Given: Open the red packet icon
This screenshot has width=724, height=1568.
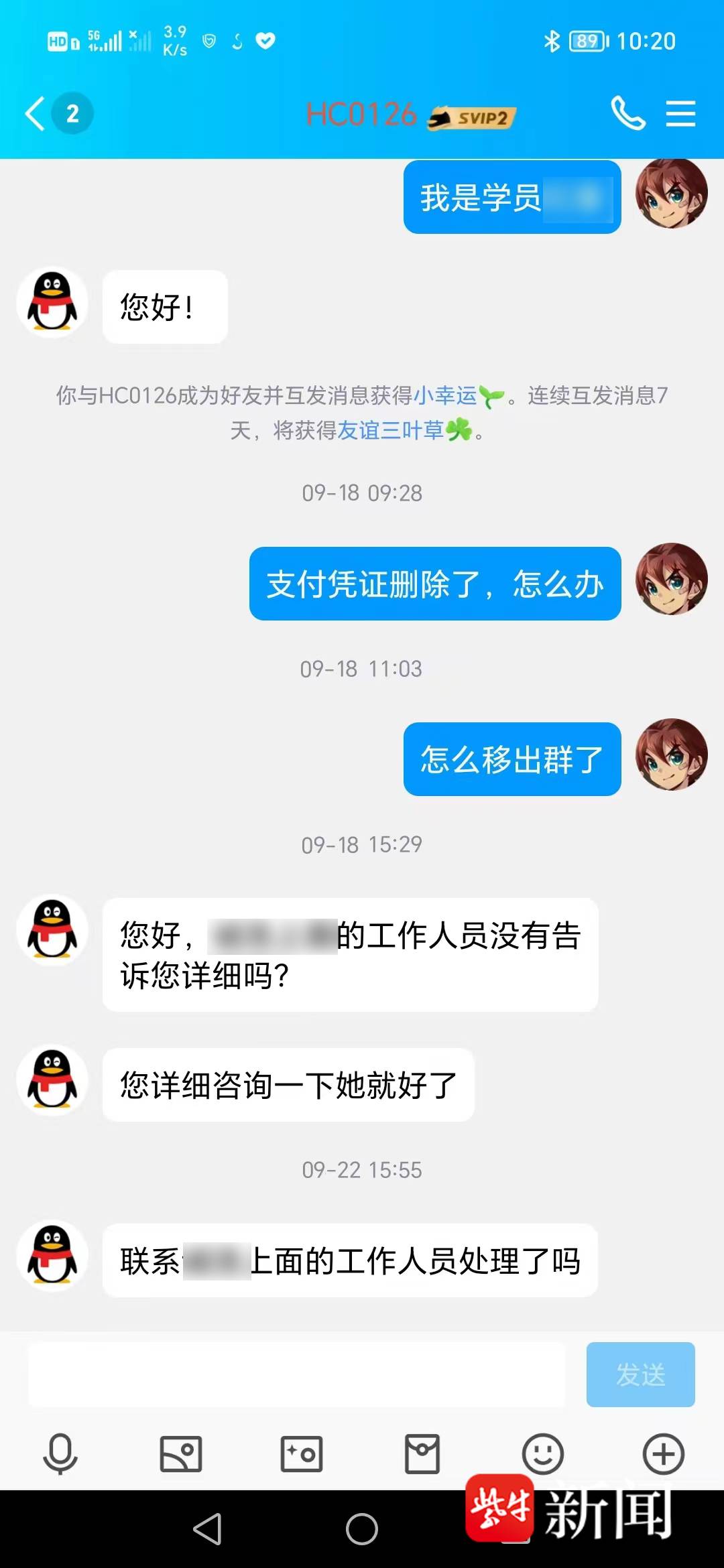Looking at the screenshot, I should (x=422, y=1453).
